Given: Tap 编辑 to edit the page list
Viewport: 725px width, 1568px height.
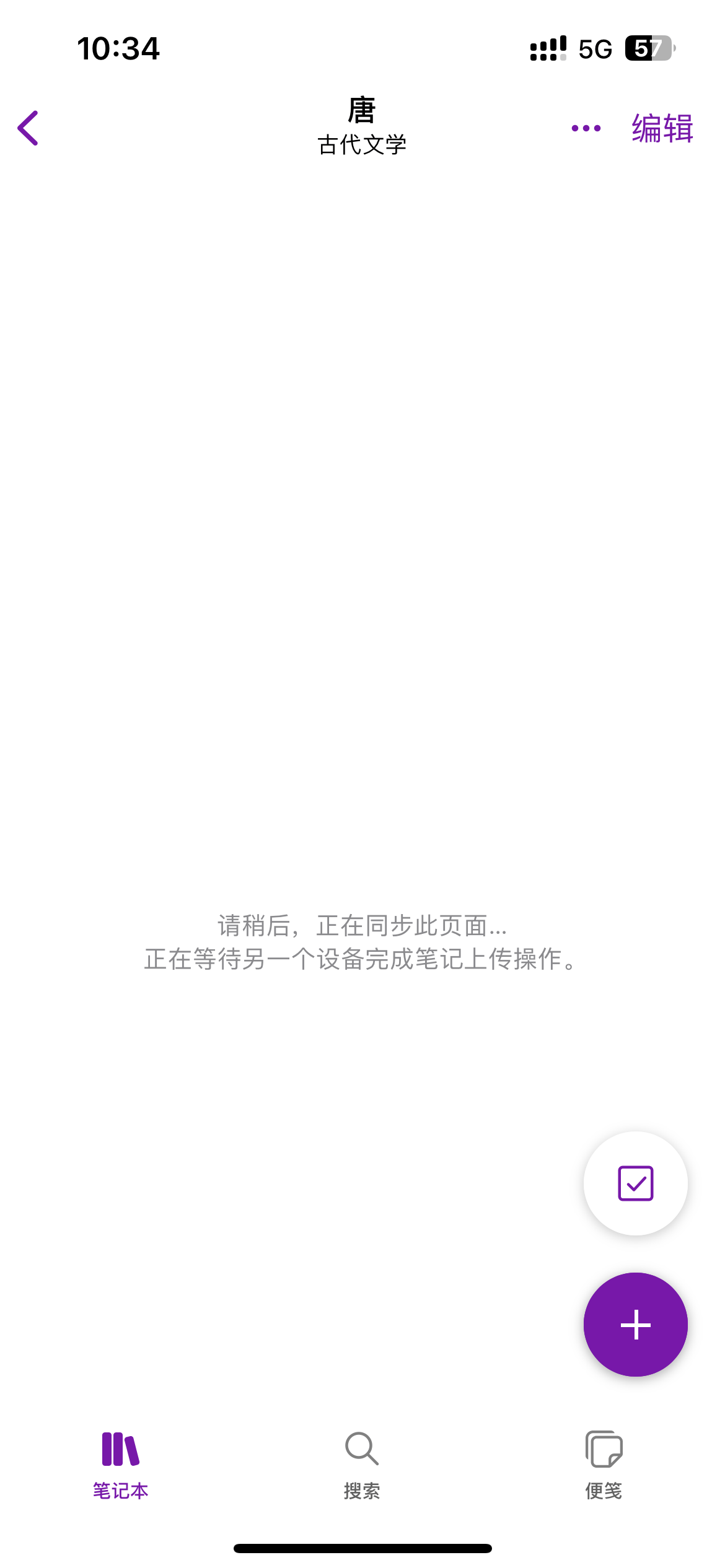Looking at the screenshot, I should [x=662, y=128].
